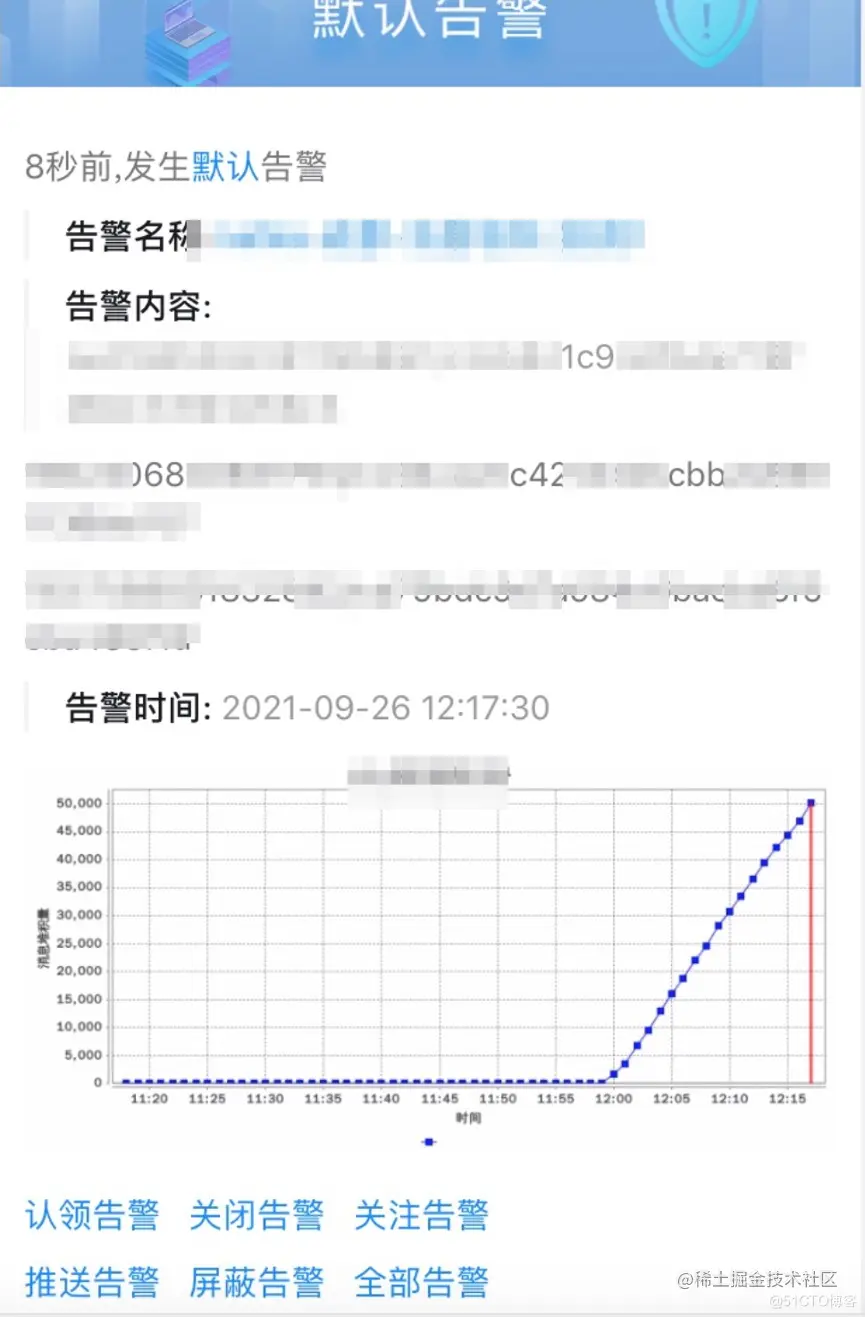Click 推送告警 to push the alert
866x1318 pixels.
coord(92,1283)
